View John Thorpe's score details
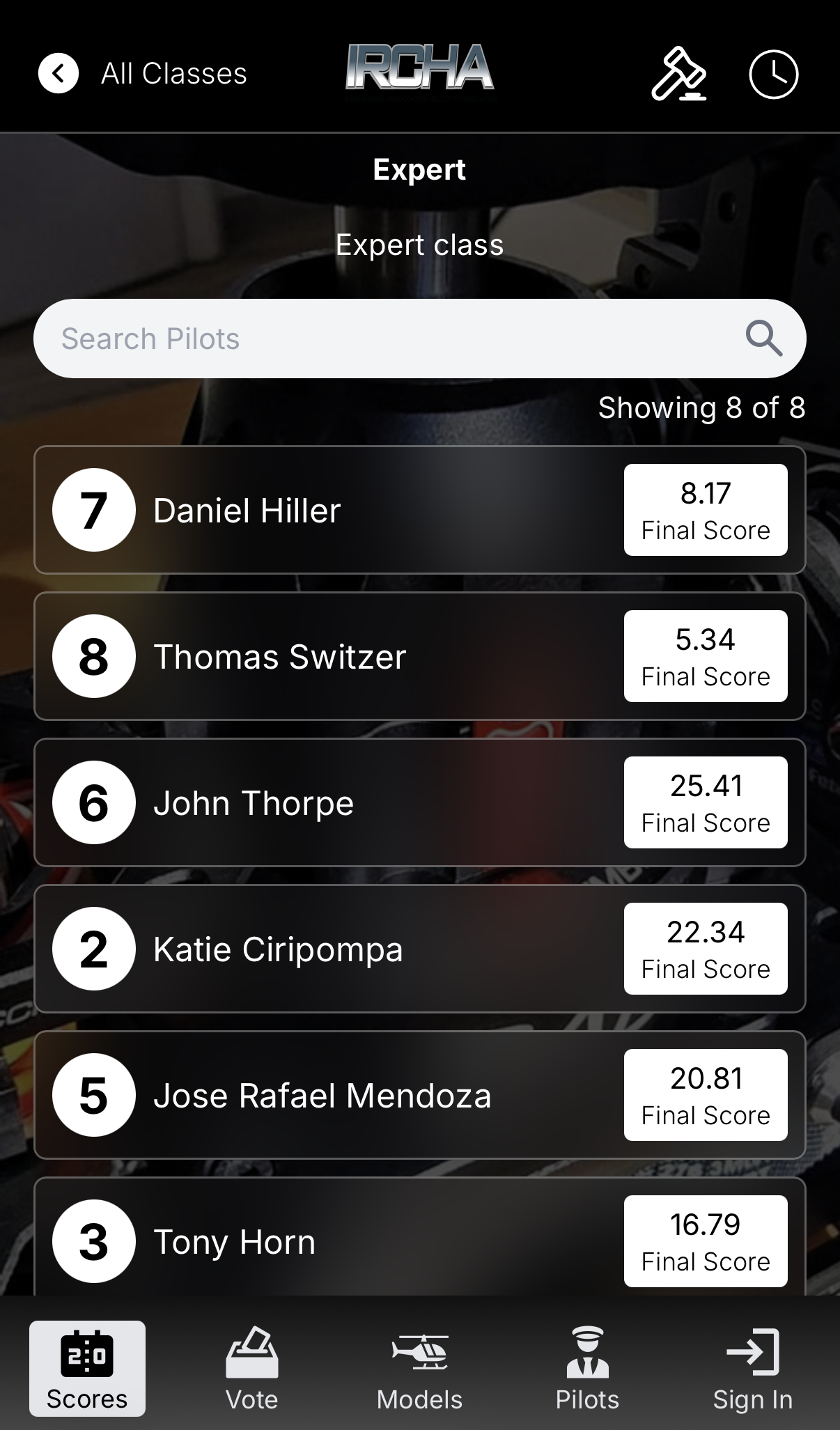840x1430 pixels. coord(419,802)
